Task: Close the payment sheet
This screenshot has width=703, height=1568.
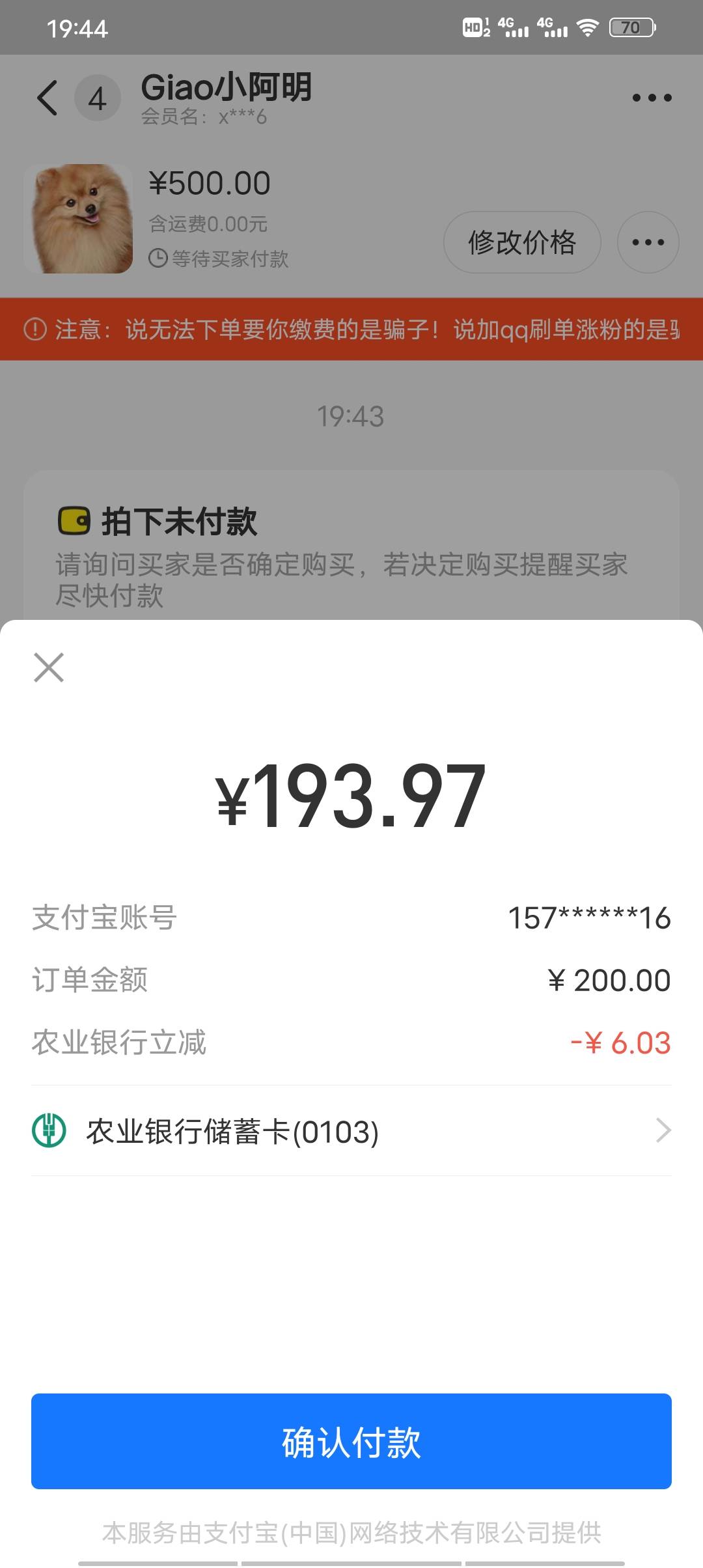Action: 49,667
